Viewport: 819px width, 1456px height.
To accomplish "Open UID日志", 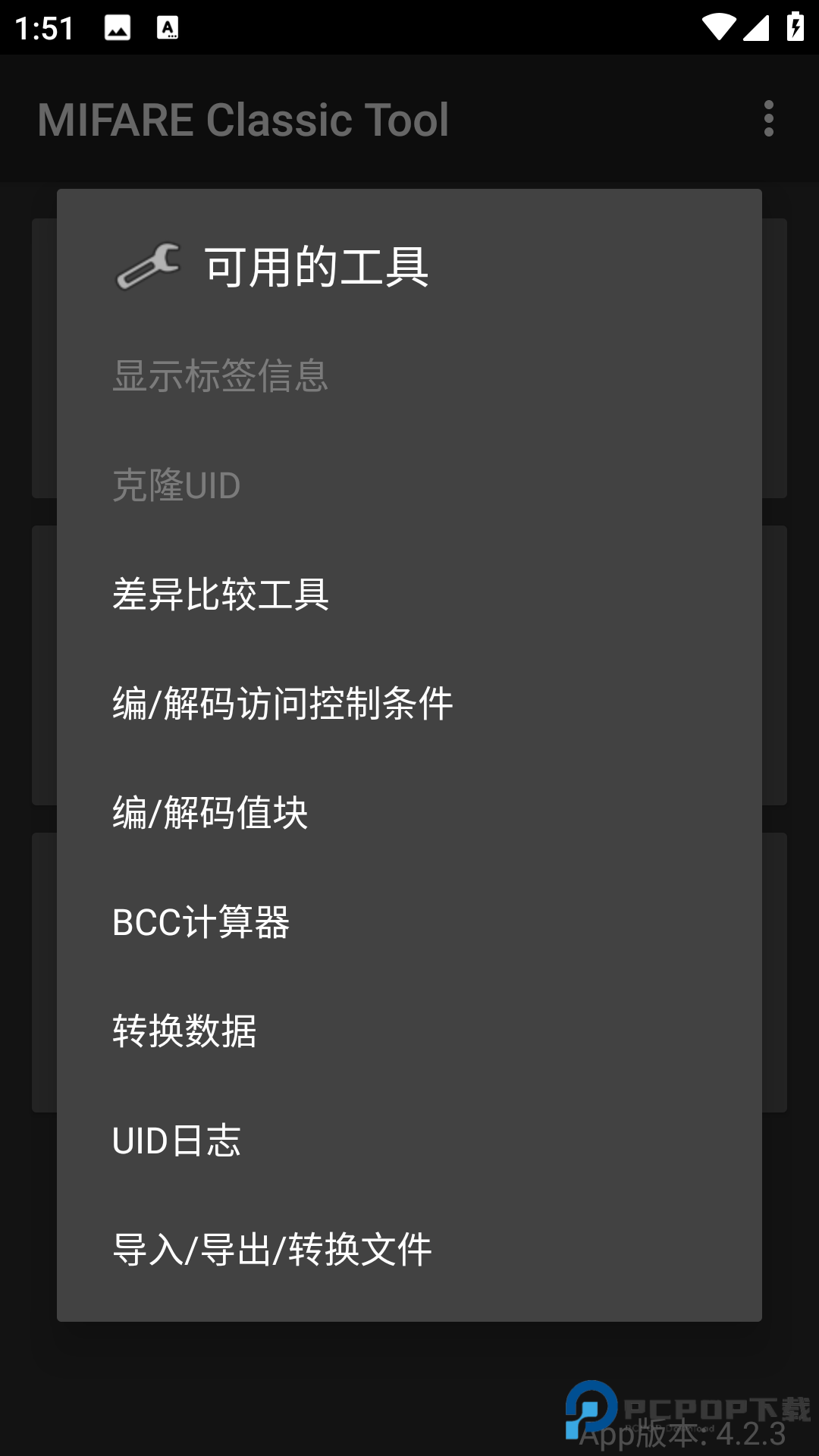I will 176,1141.
